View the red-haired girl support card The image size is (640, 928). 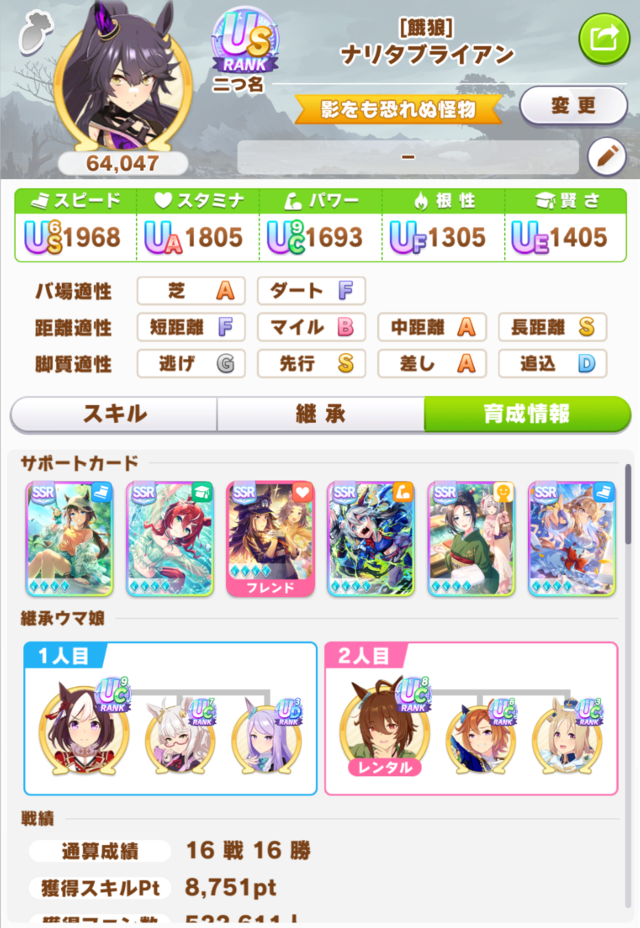[x=169, y=538]
